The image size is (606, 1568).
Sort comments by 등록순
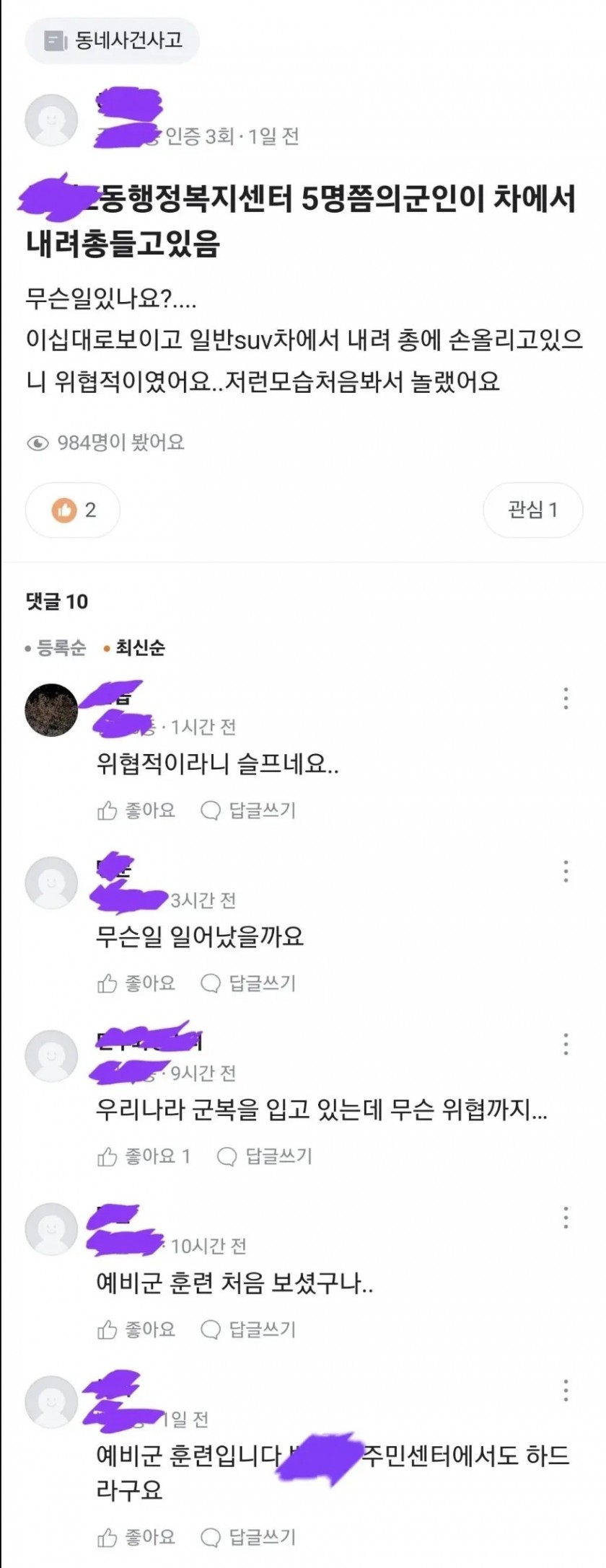(56, 648)
